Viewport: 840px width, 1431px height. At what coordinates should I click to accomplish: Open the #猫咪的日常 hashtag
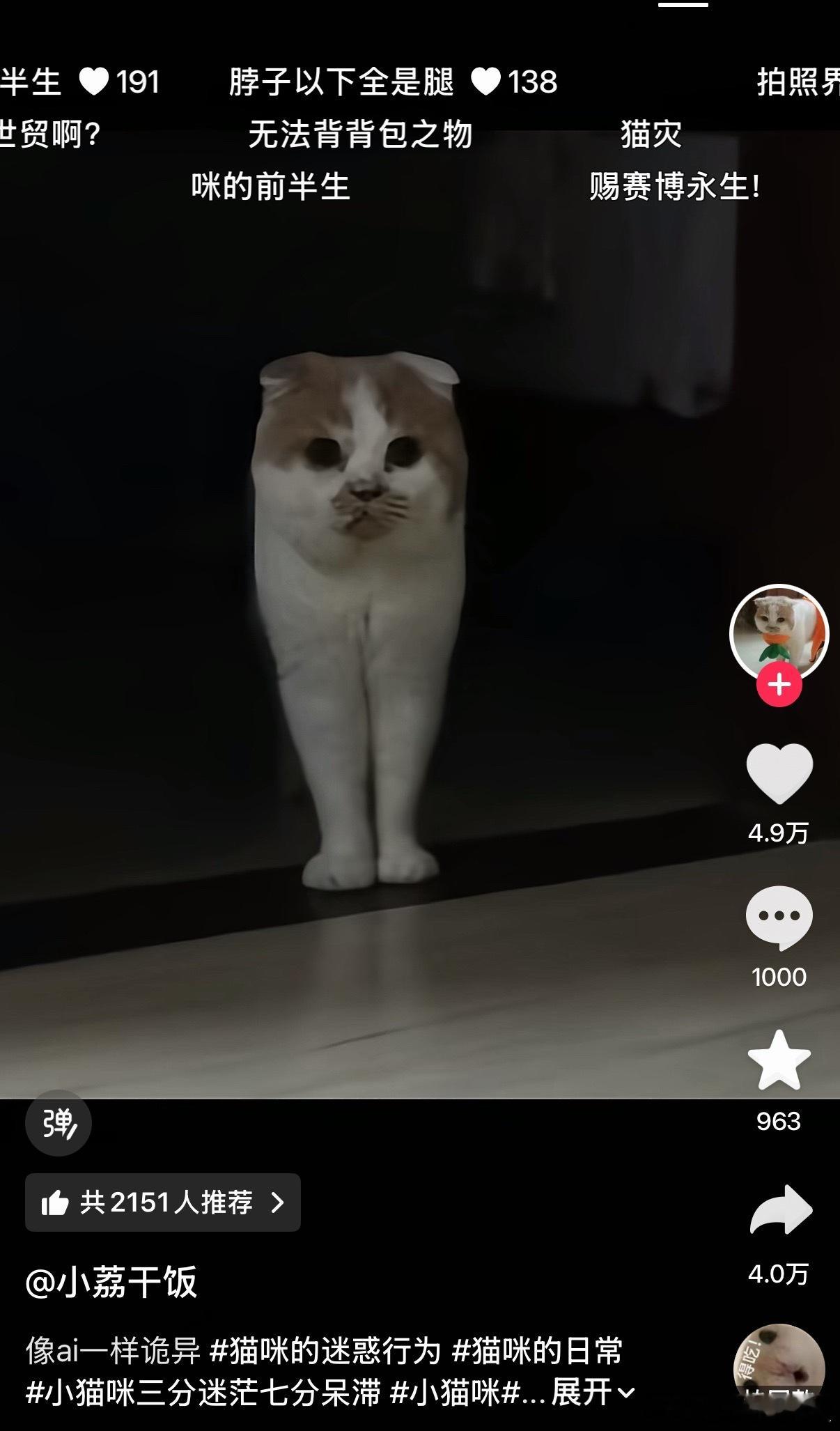click(x=537, y=1351)
